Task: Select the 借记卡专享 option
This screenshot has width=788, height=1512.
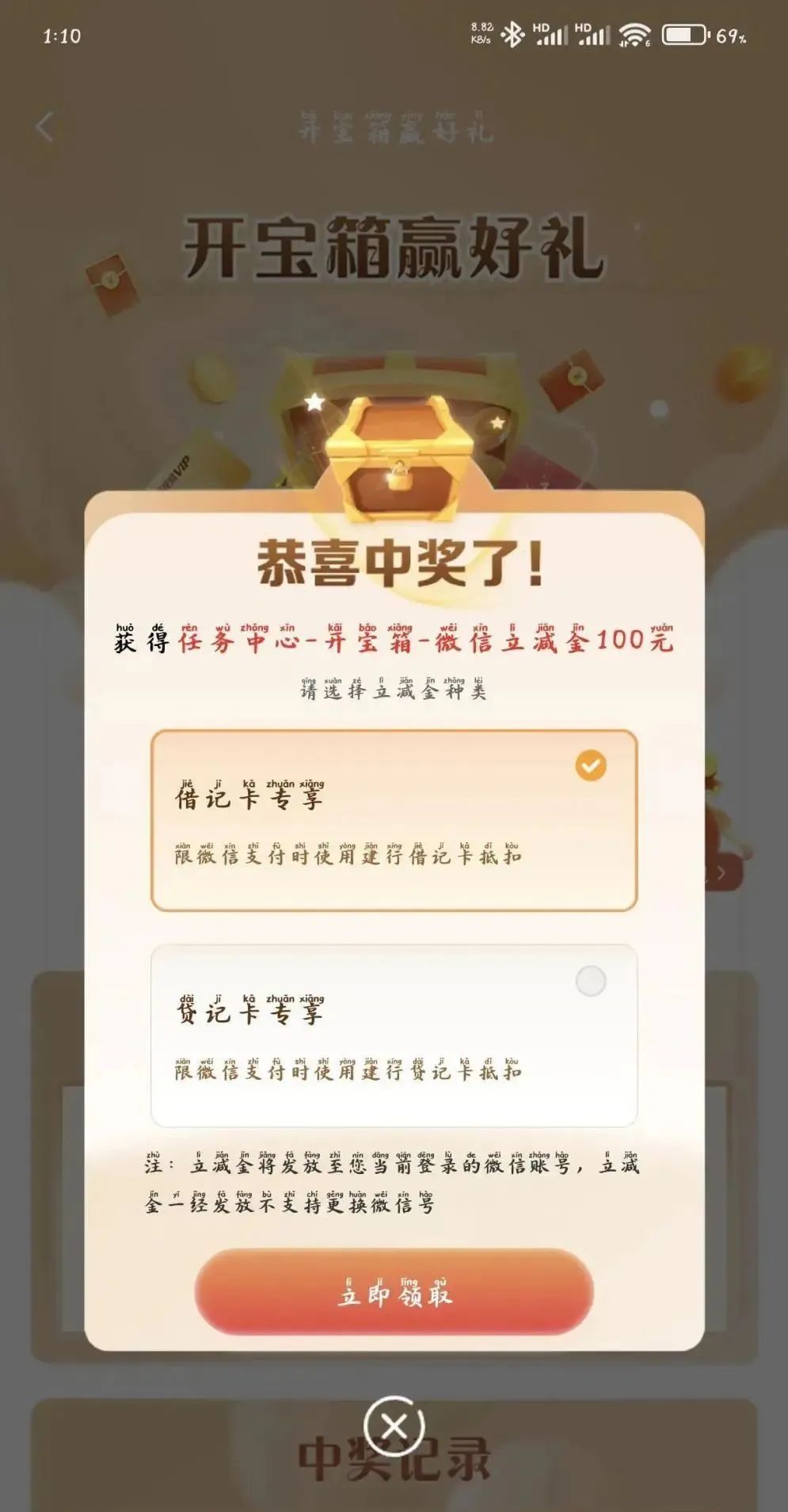Action: pos(394,820)
